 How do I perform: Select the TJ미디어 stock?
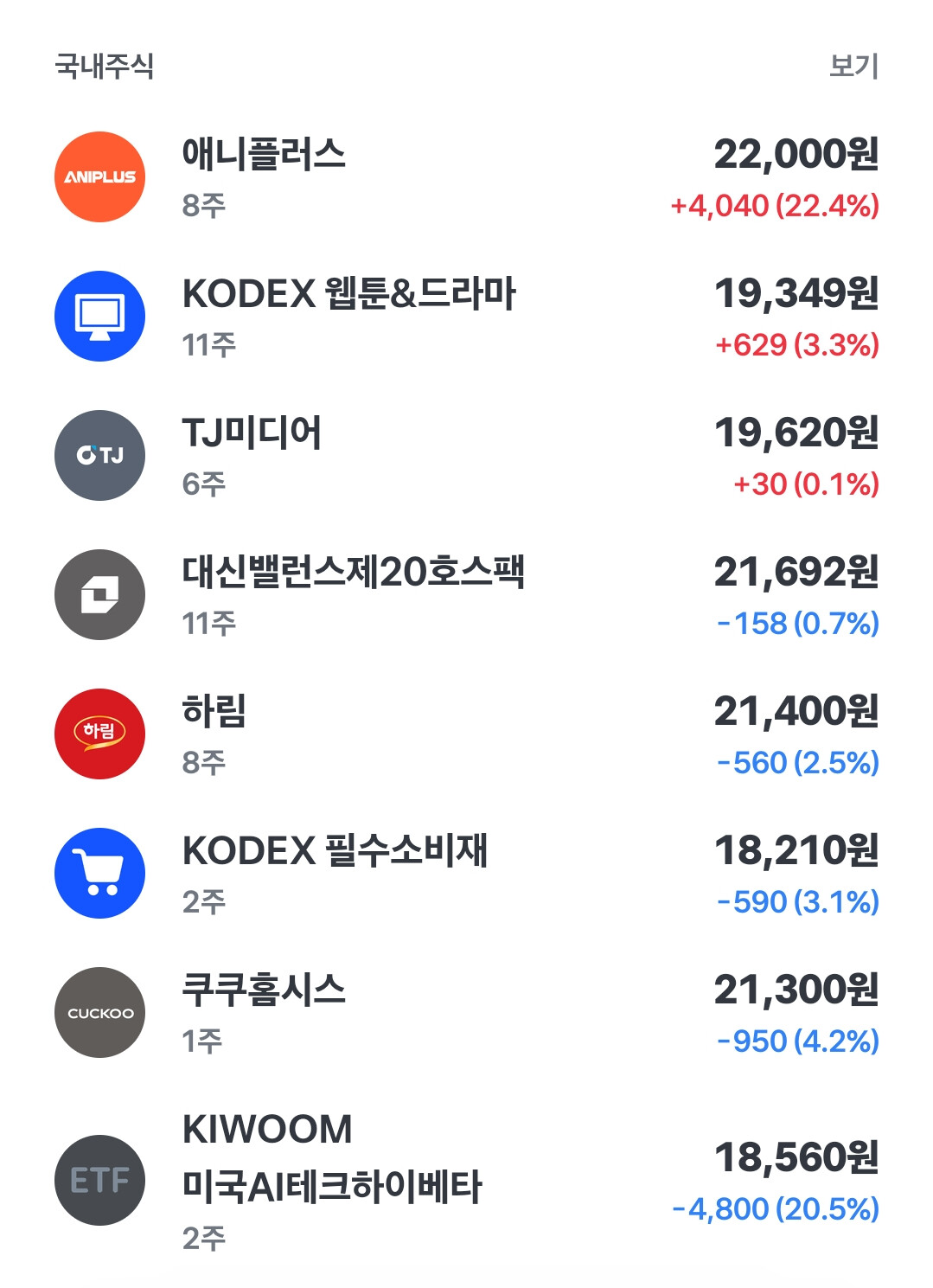point(466,456)
